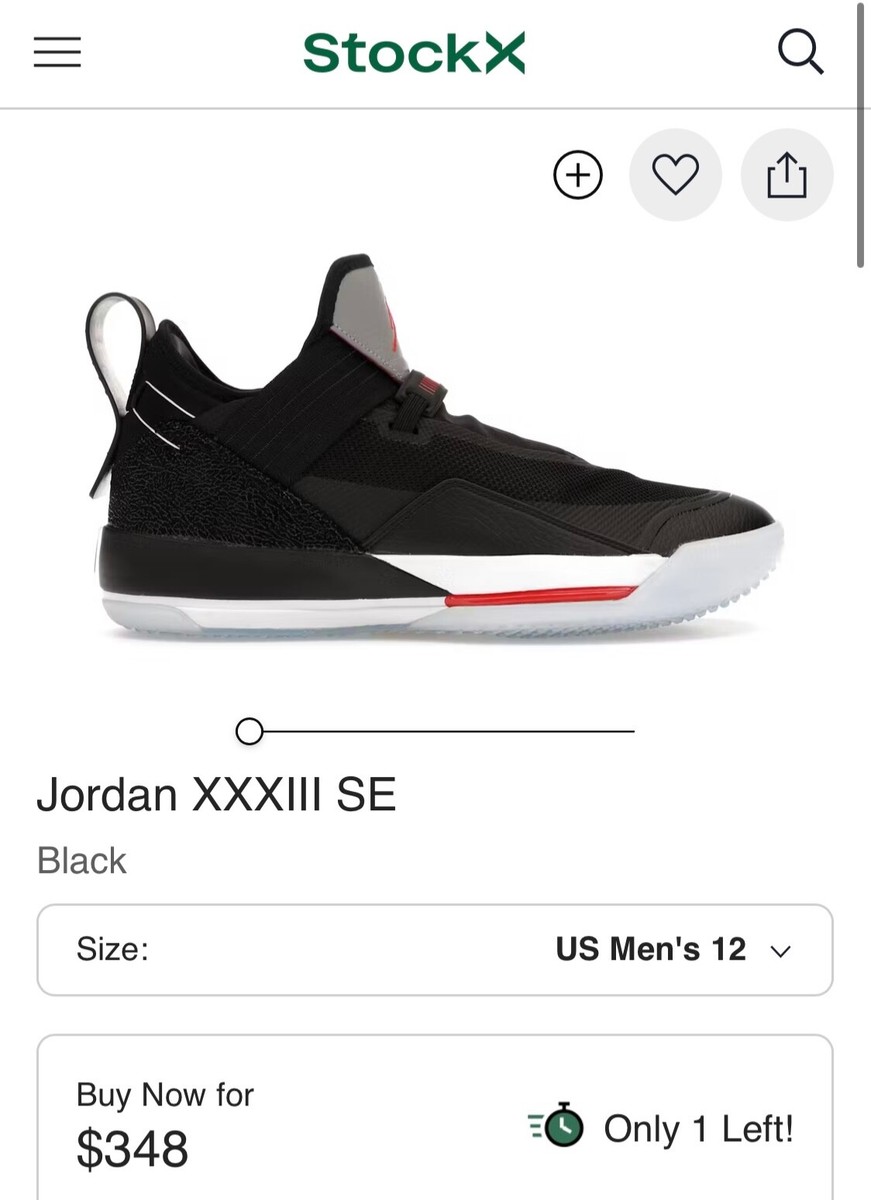Select the magnifying glass to start a search
The height and width of the screenshot is (1200, 871).
[801, 53]
